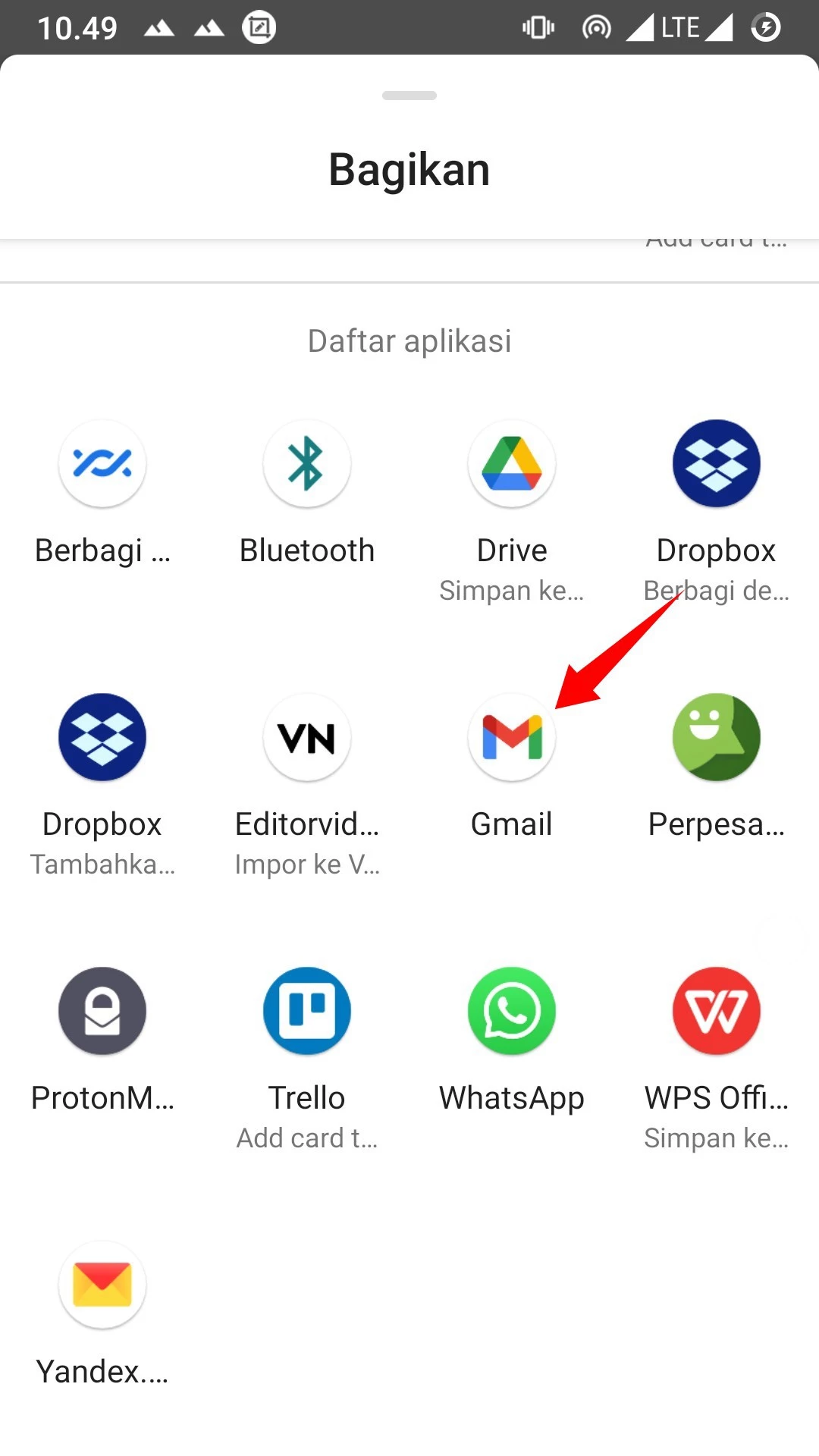Tap 'Impor ke V...' below Editorvideo
This screenshot has width=819, height=1456.
[x=306, y=864]
